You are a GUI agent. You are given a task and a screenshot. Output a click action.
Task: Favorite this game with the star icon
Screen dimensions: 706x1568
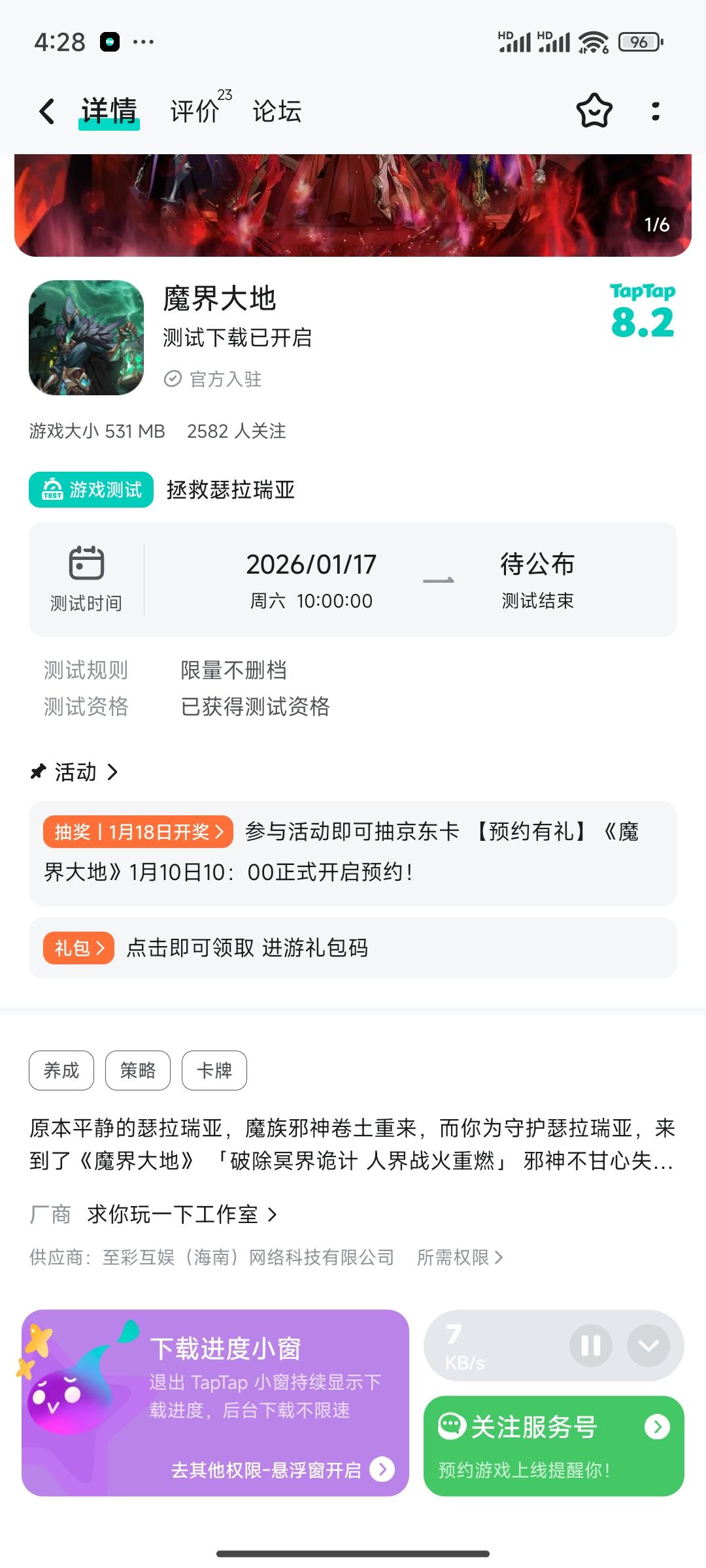(594, 111)
